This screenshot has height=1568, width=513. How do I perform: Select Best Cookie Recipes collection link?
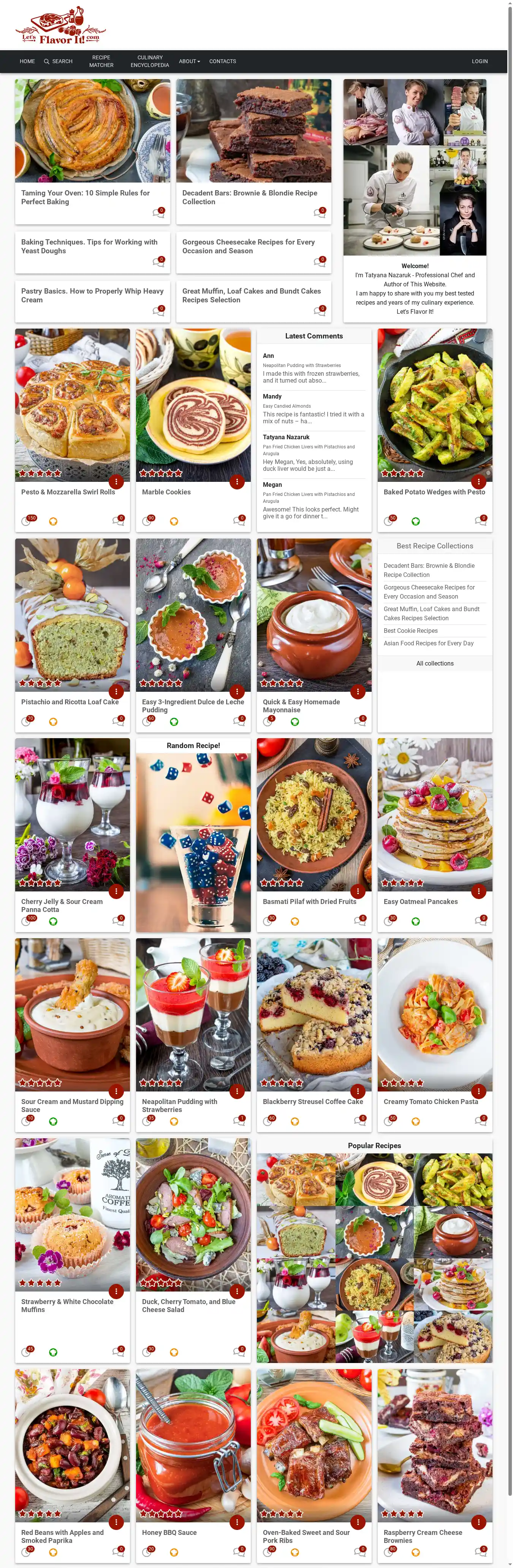coord(411,631)
